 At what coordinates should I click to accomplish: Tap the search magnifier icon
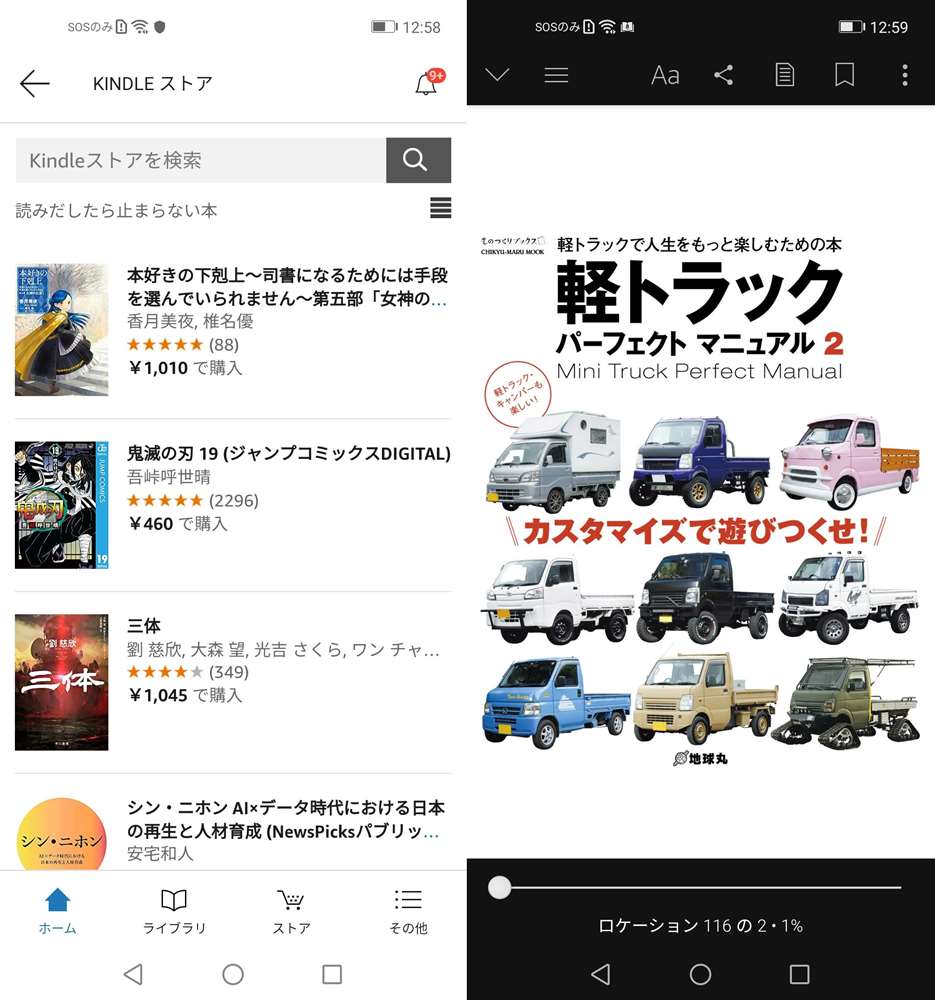(418, 160)
